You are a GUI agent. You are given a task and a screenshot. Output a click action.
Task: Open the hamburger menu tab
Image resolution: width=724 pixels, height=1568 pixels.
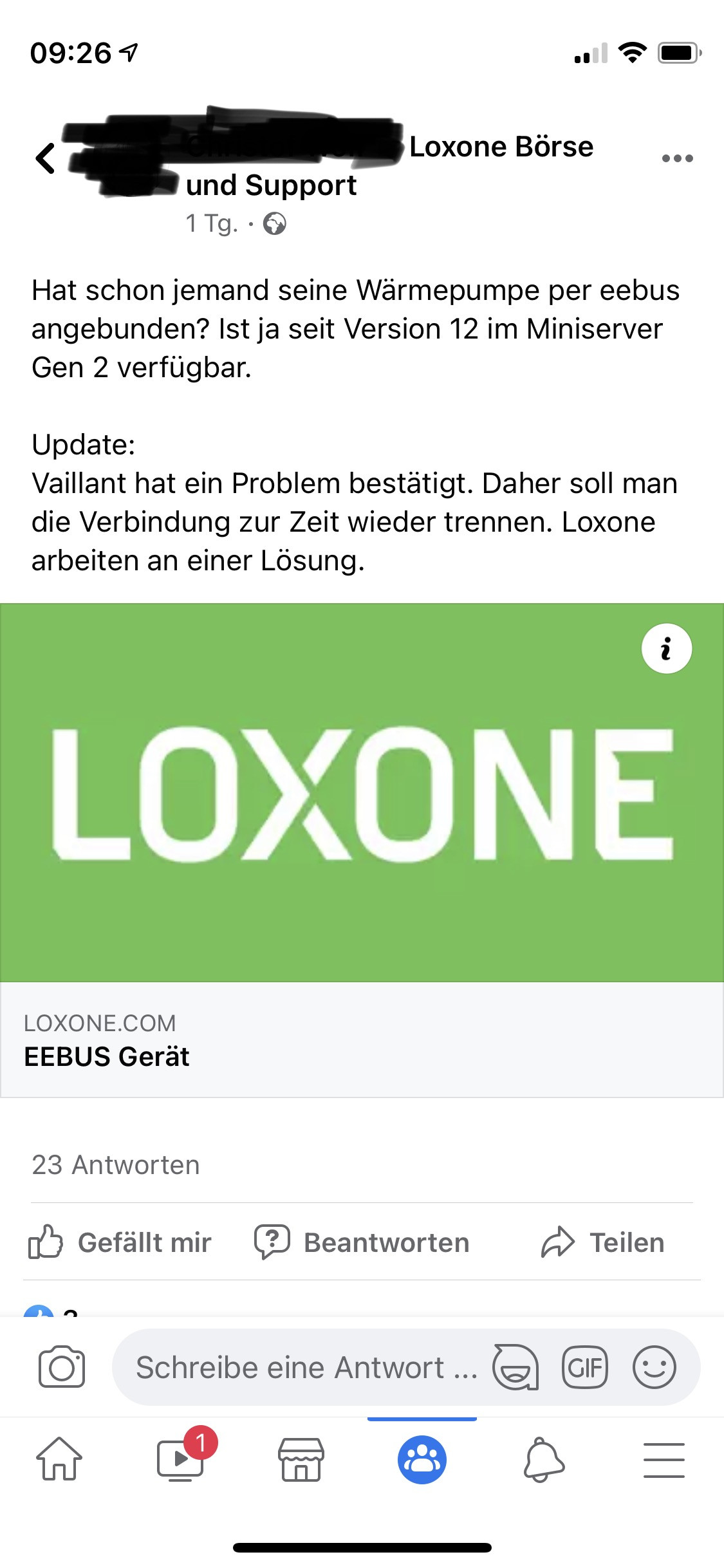[x=664, y=1459]
